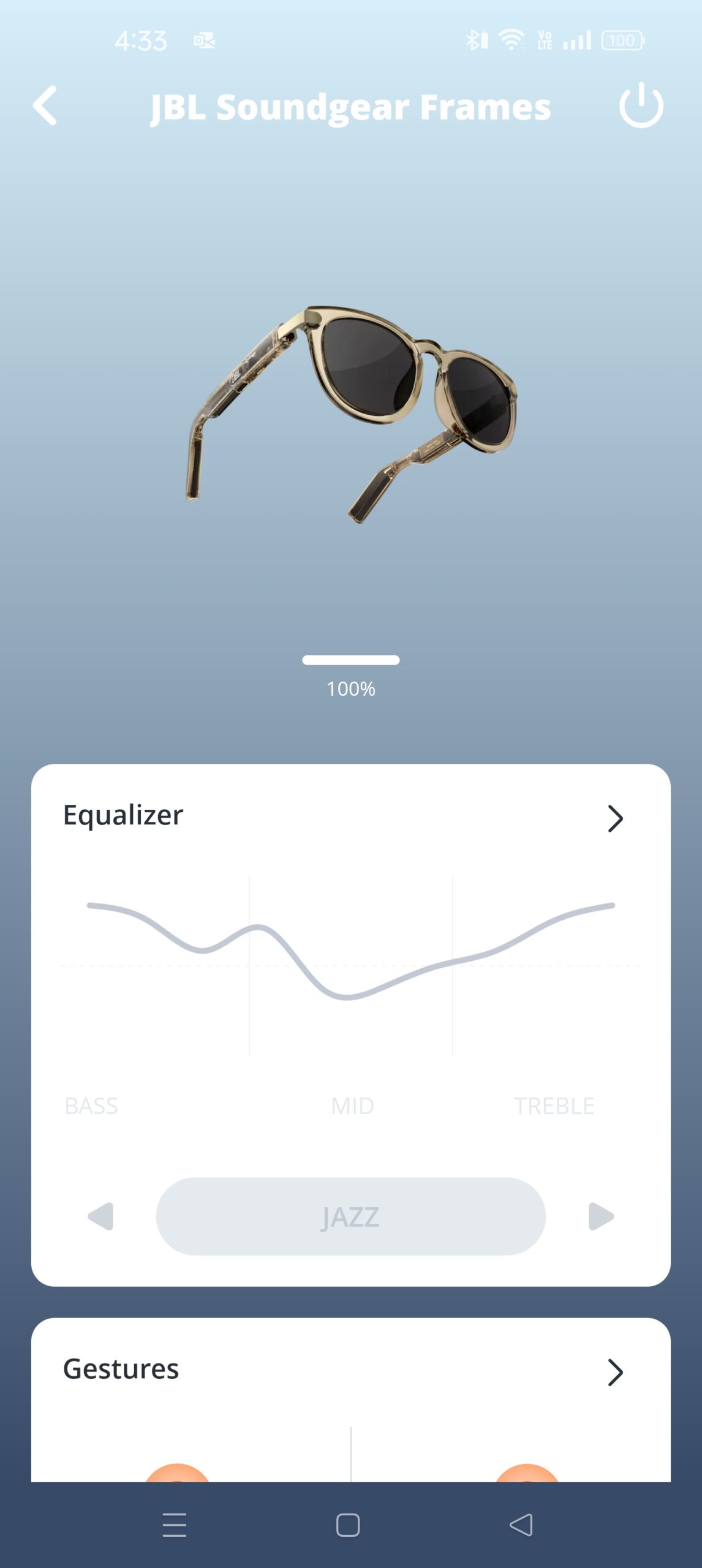
Task: Open the Equalizer settings
Action: pyautogui.click(x=614, y=818)
